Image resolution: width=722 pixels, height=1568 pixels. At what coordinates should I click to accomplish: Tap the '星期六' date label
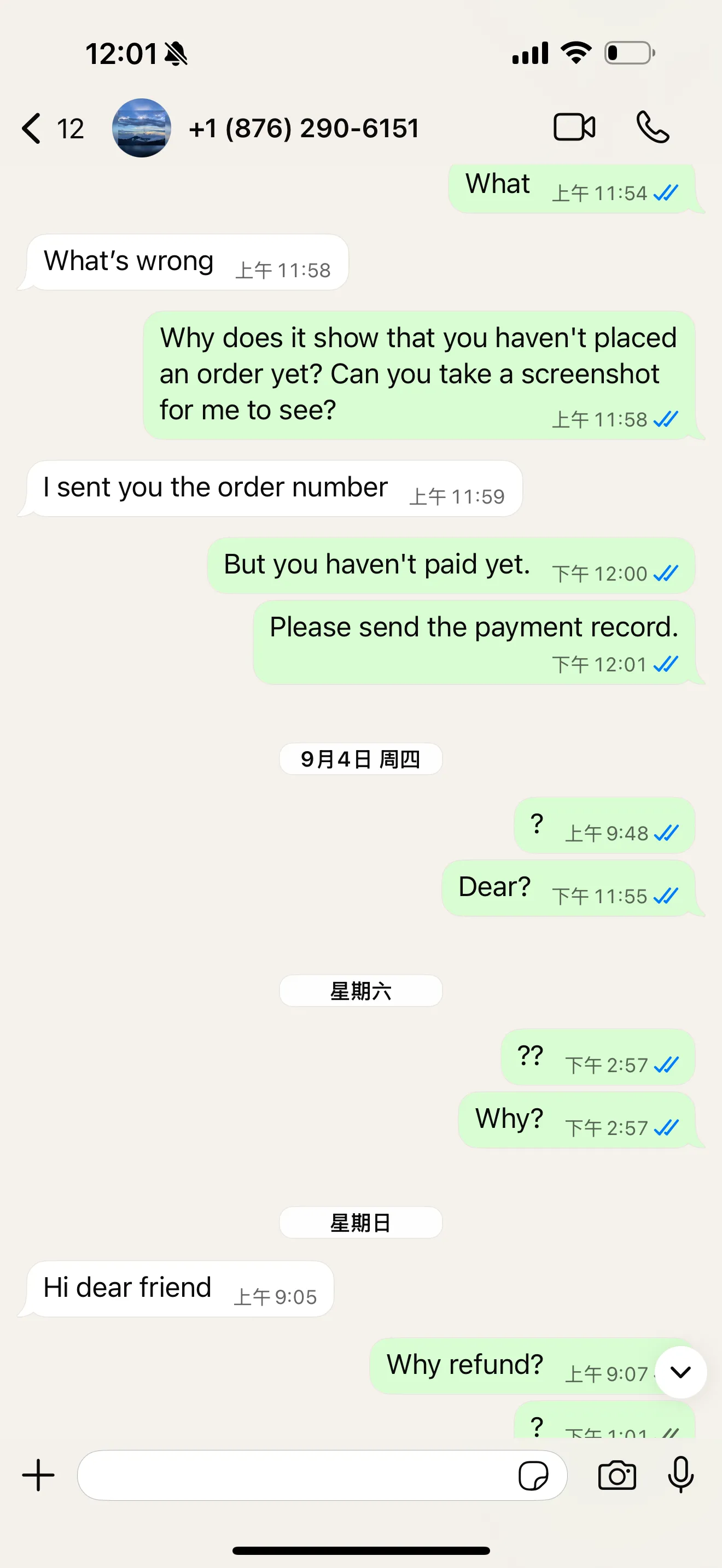(x=360, y=990)
